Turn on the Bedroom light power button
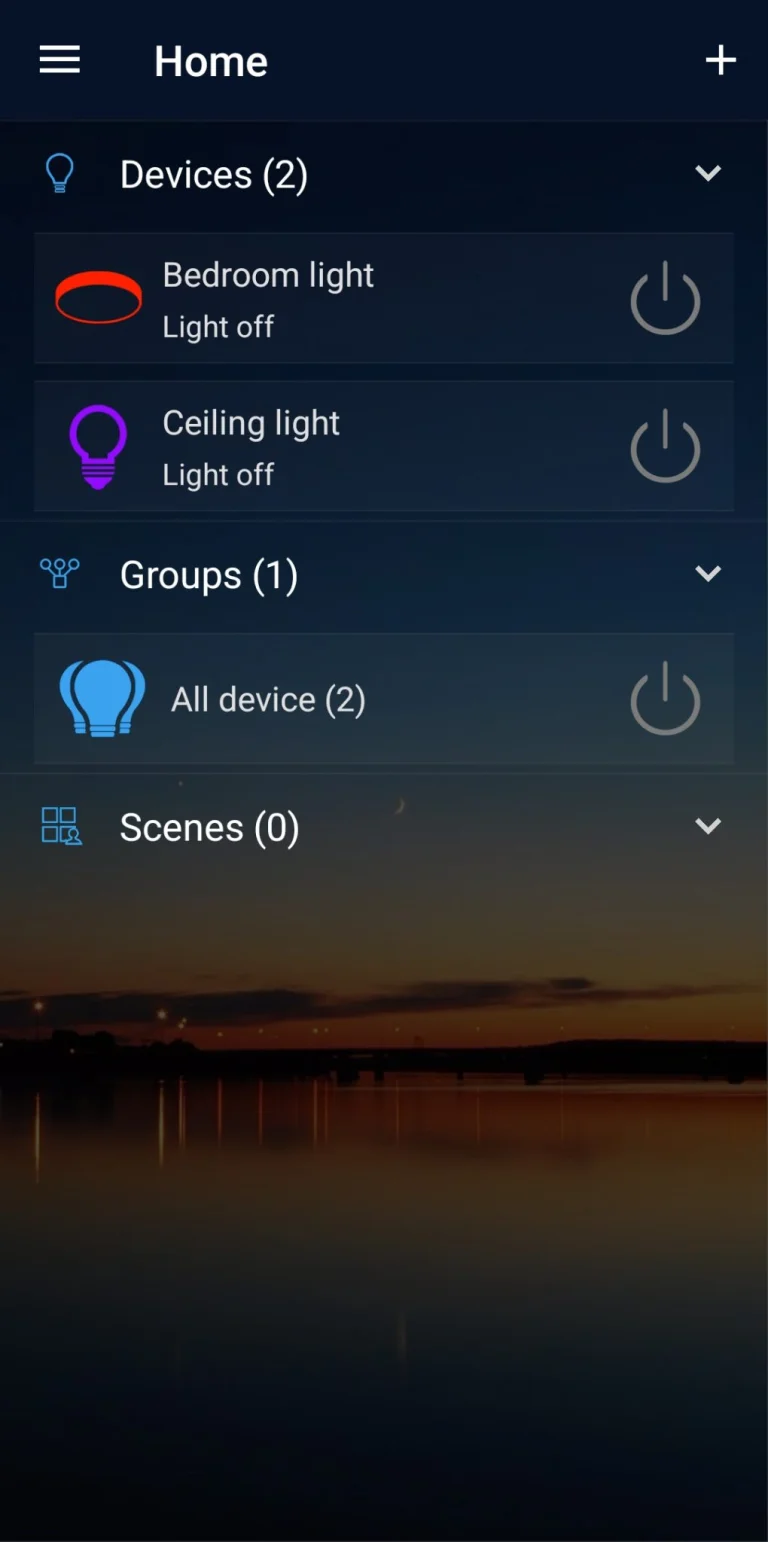Image resolution: width=768 pixels, height=1542 pixels. (665, 299)
